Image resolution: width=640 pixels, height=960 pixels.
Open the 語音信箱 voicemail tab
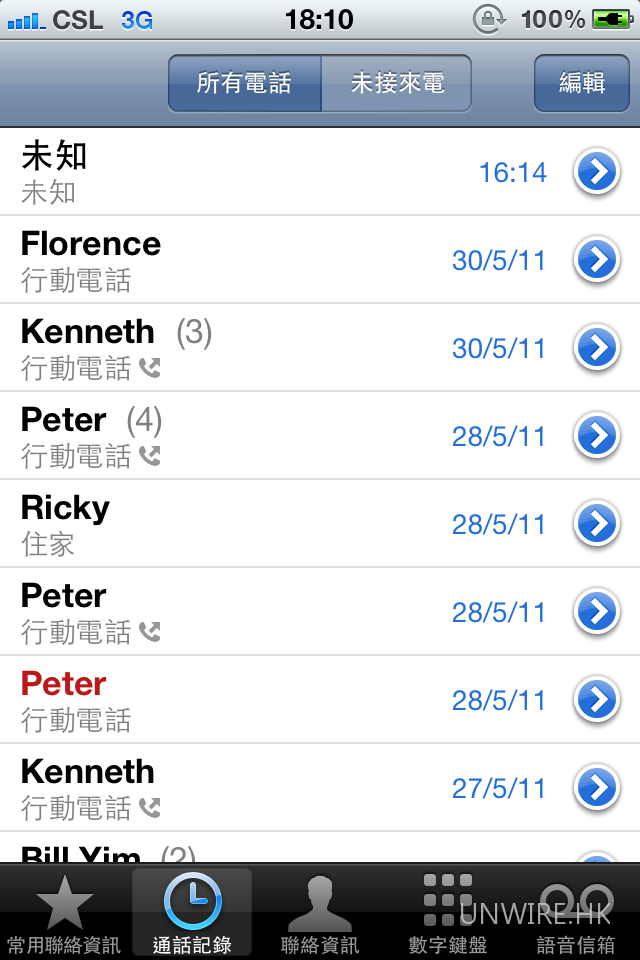click(x=576, y=913)
